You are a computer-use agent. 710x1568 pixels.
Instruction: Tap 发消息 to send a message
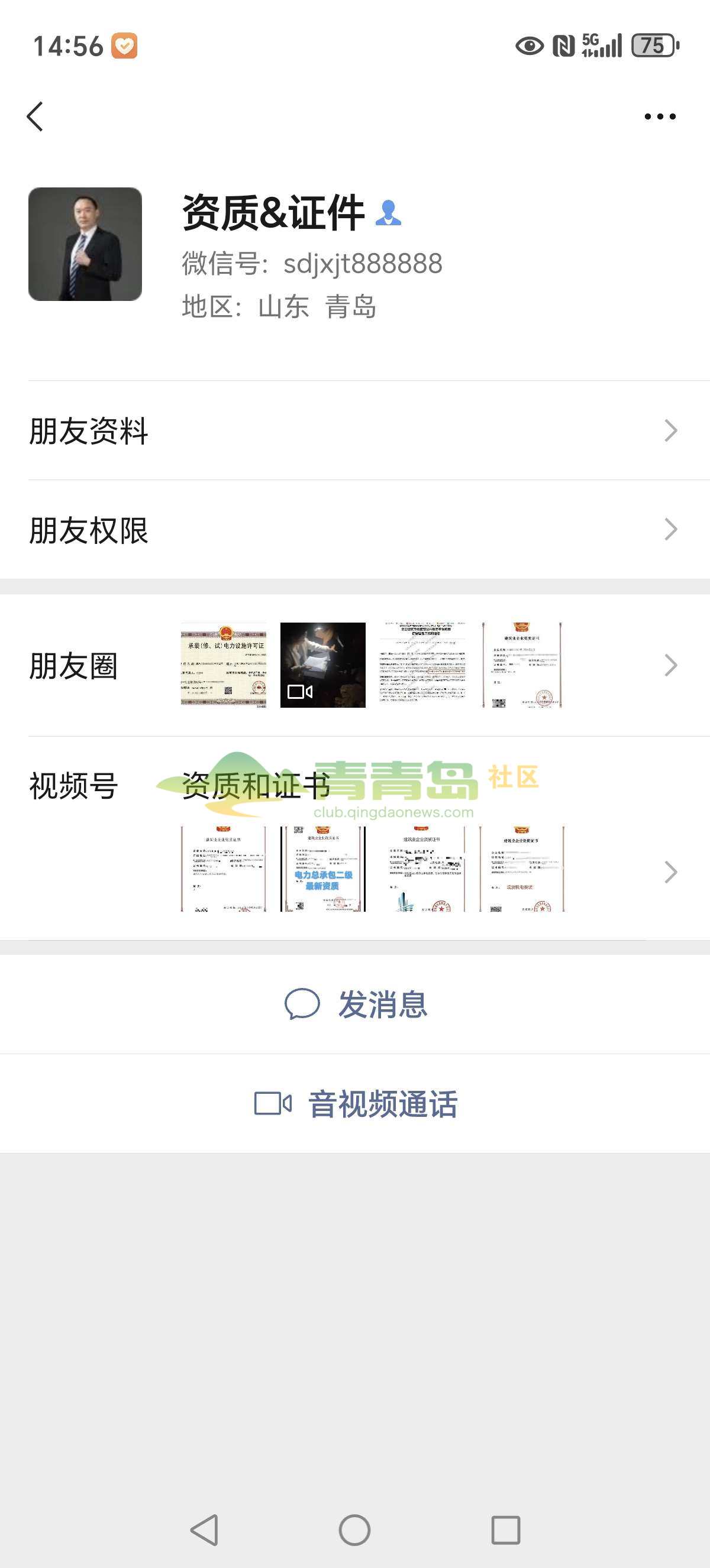[x=356, y=1005]
